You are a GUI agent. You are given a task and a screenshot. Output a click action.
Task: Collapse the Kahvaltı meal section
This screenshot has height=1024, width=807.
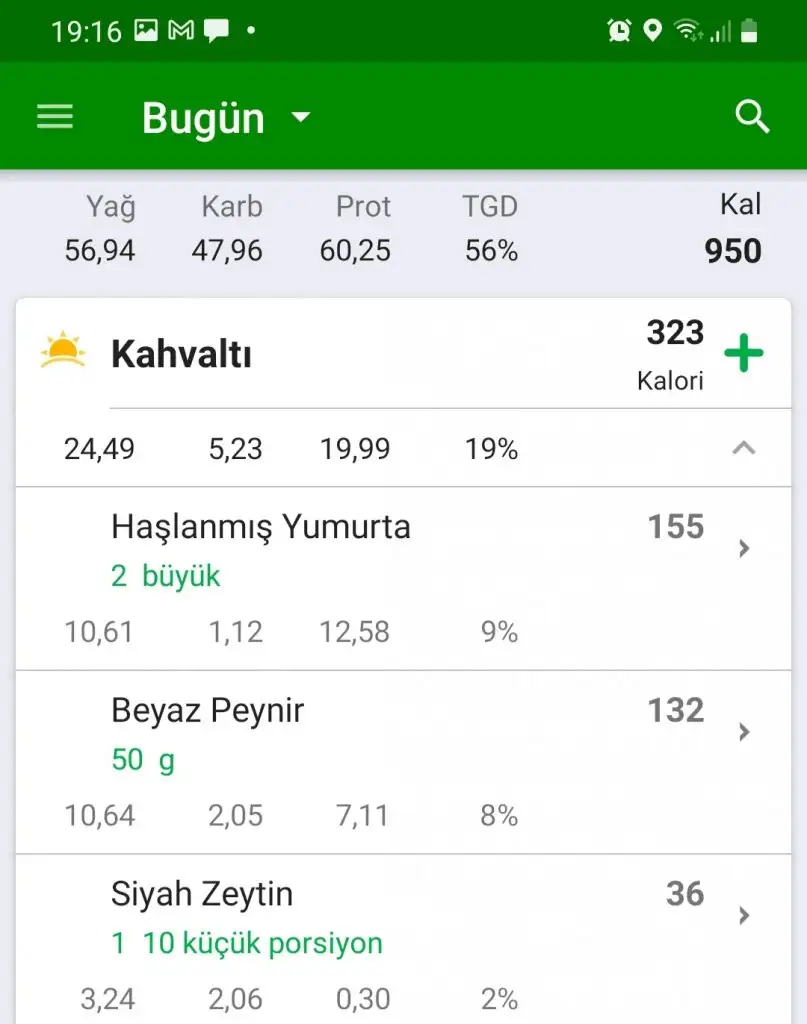pyautogui.click(x=743, y=449)
